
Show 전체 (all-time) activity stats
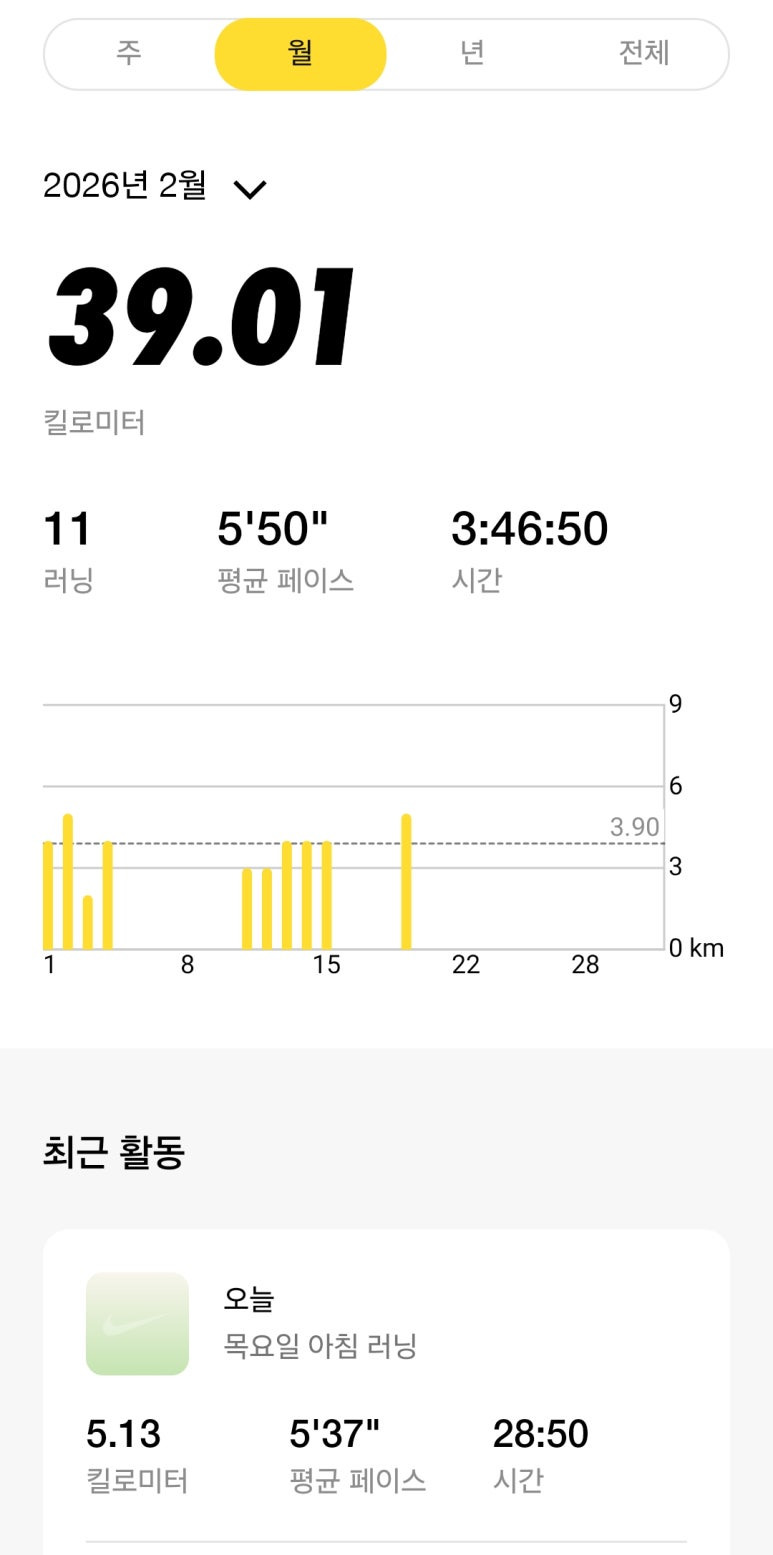pyautogui.click(x=643, y=54)
